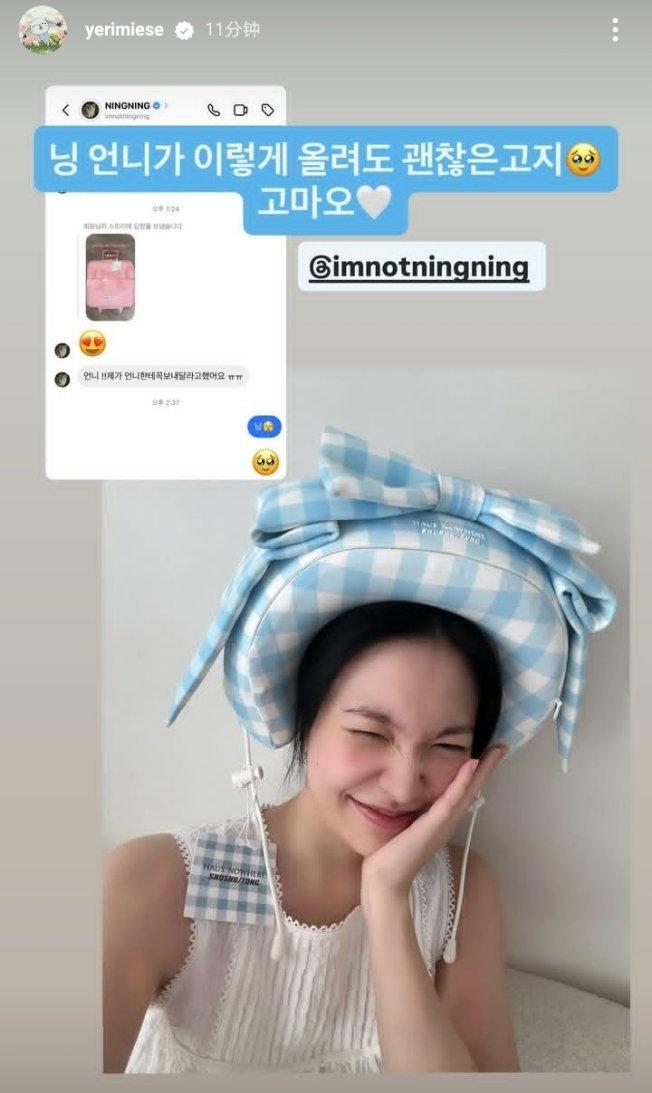Image resolution: width=652 pixels, height=1093 pixels.
Task: Open the yerimiese username link
Action: [124, 30]
